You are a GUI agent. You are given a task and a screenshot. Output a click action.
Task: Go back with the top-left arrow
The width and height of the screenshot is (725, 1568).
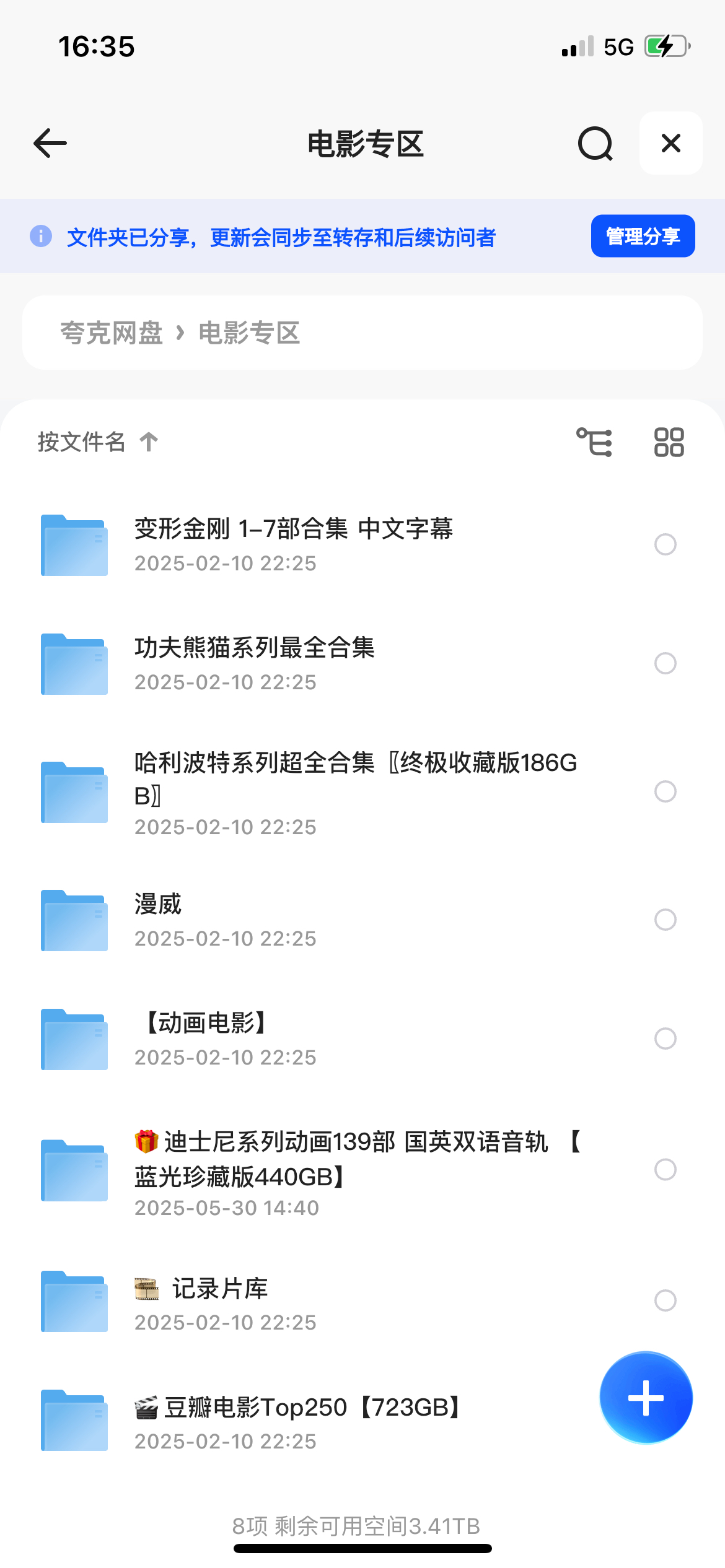(50, 143)
